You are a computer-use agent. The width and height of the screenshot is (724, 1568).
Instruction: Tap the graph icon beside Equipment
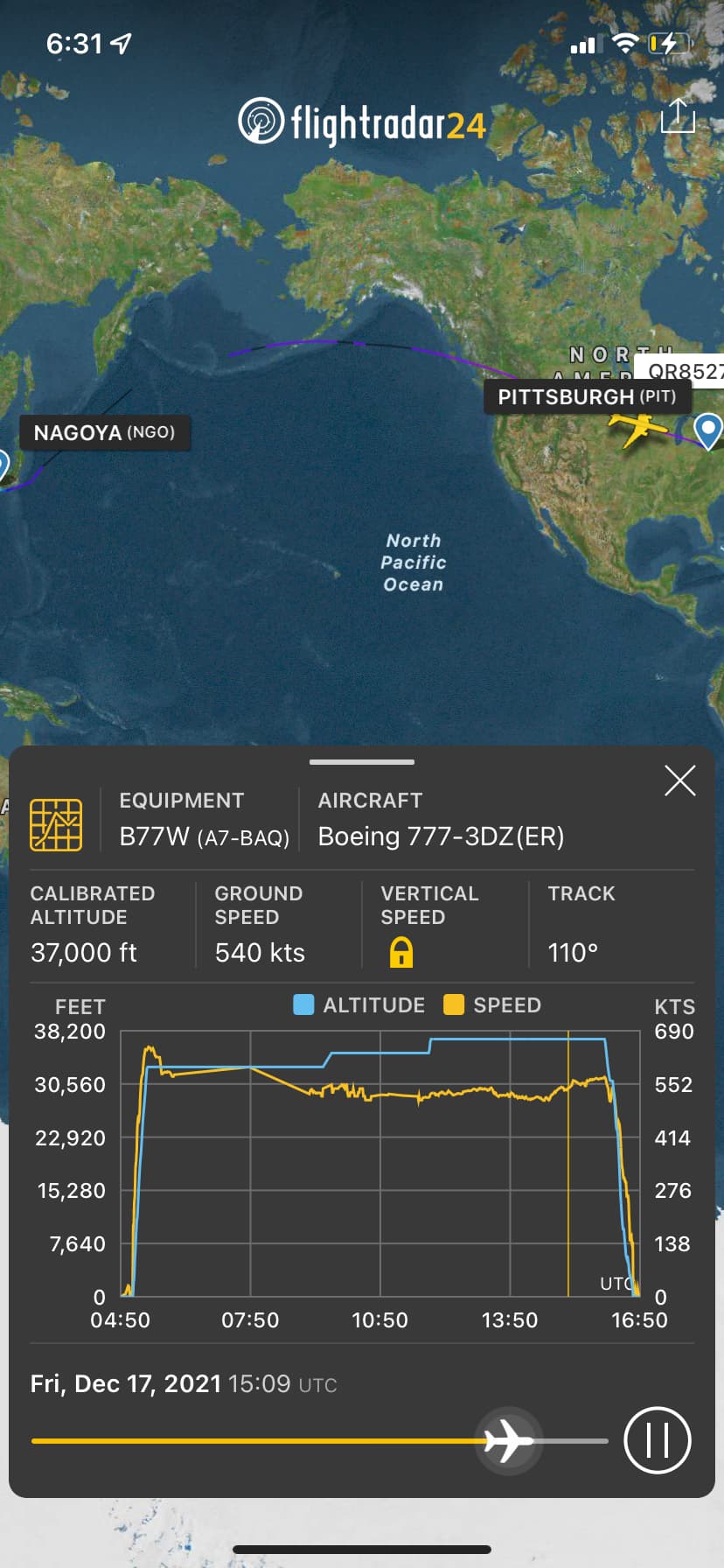[56, 824]
